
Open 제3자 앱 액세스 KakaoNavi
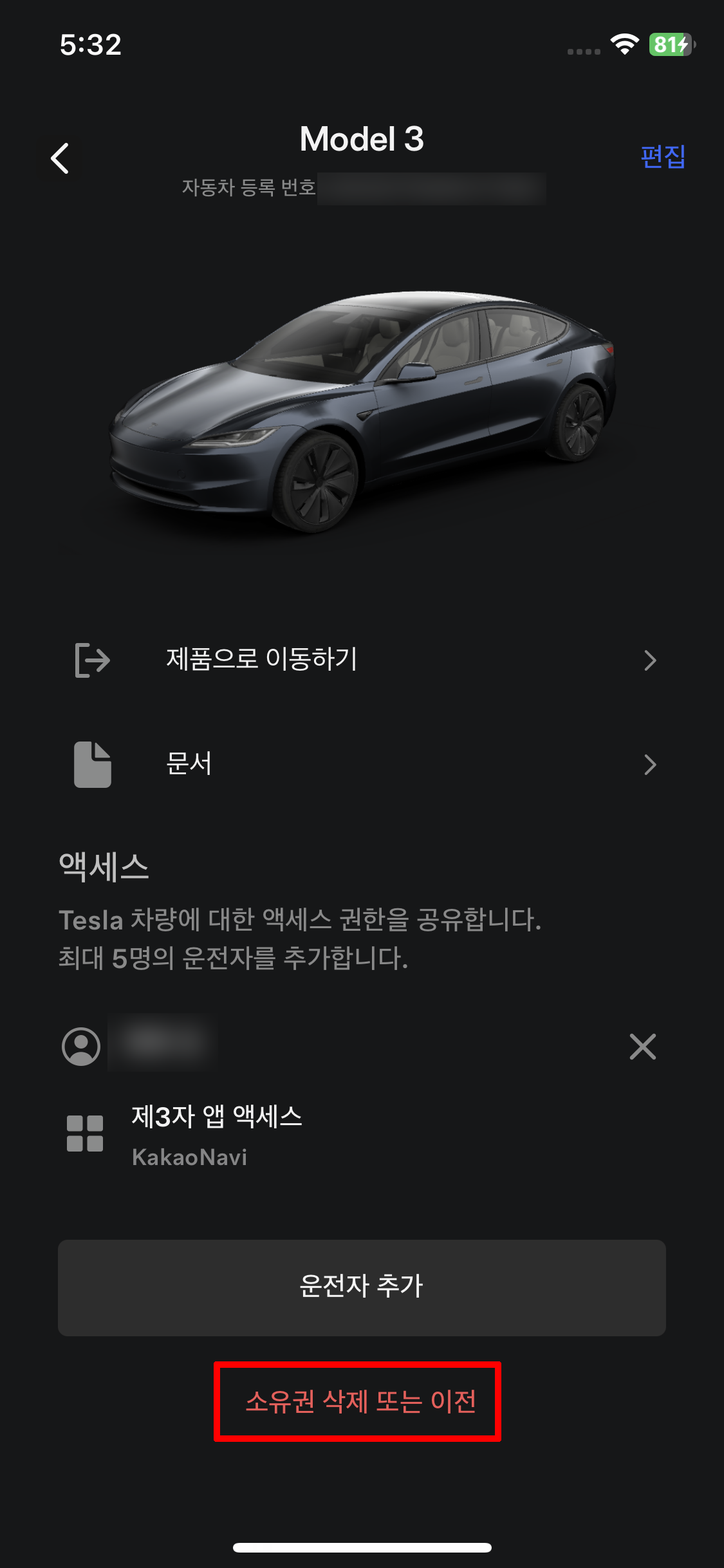pyautogui.click(x=217, y=1135)
